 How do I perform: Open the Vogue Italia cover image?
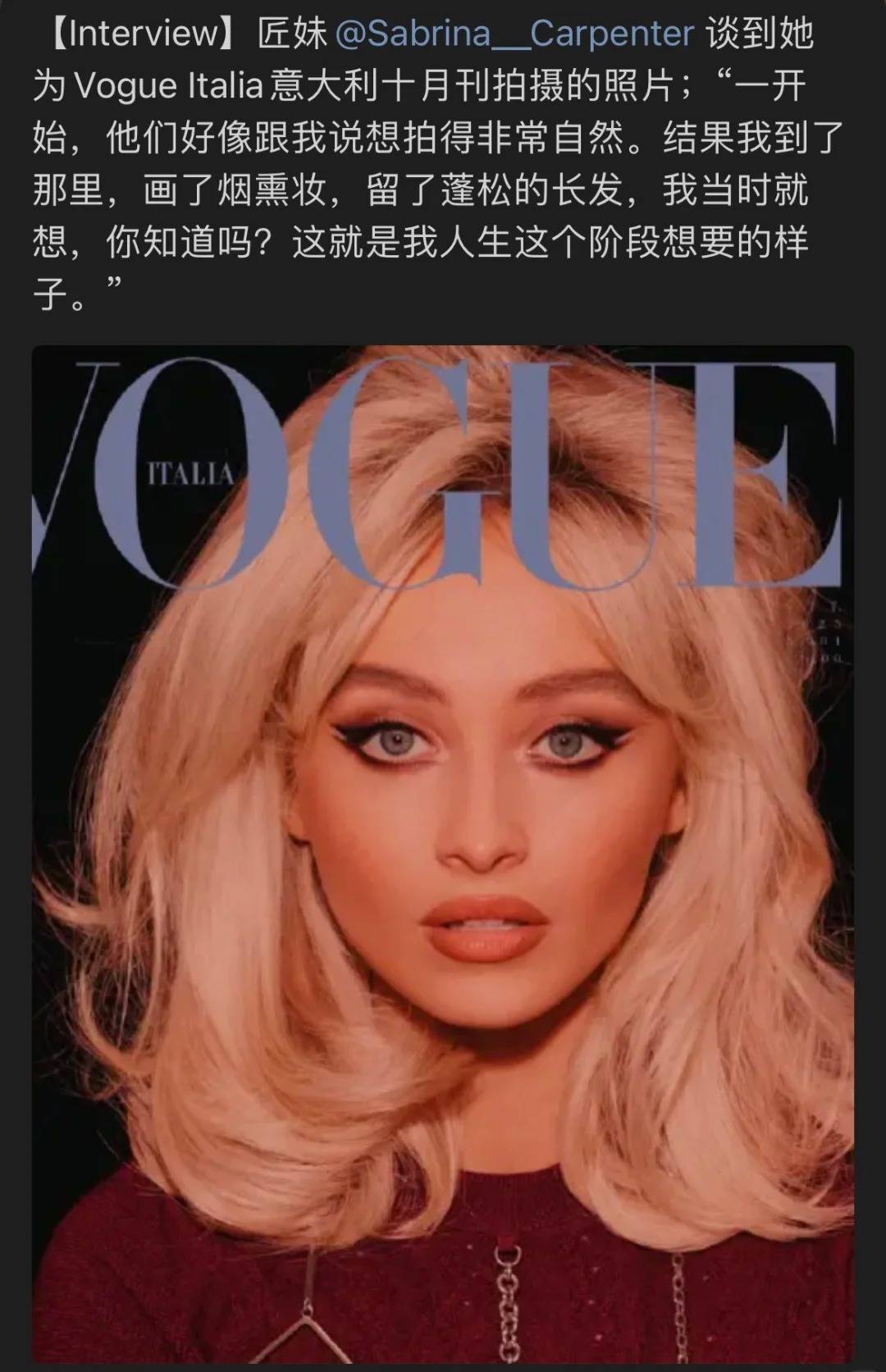(x=443, y=853)
